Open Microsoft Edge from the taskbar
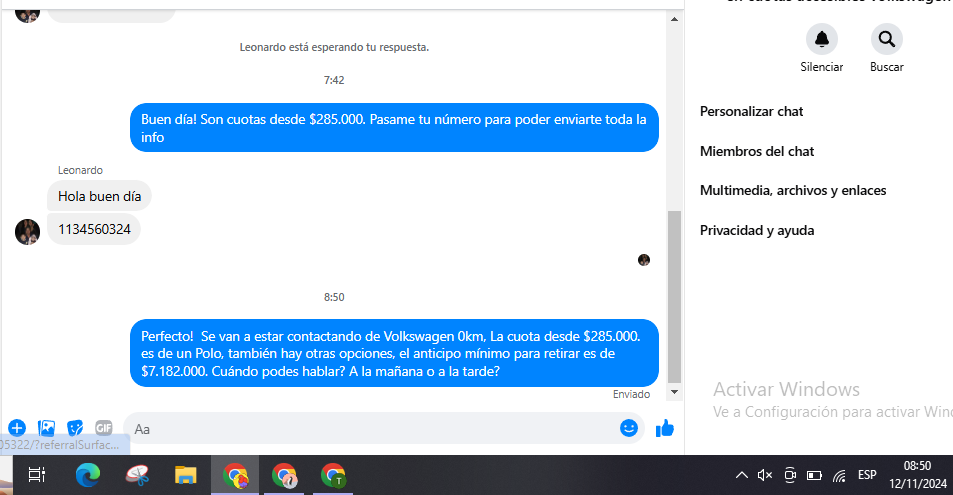This screenshot has width=953, height=495. coord(88,475)
